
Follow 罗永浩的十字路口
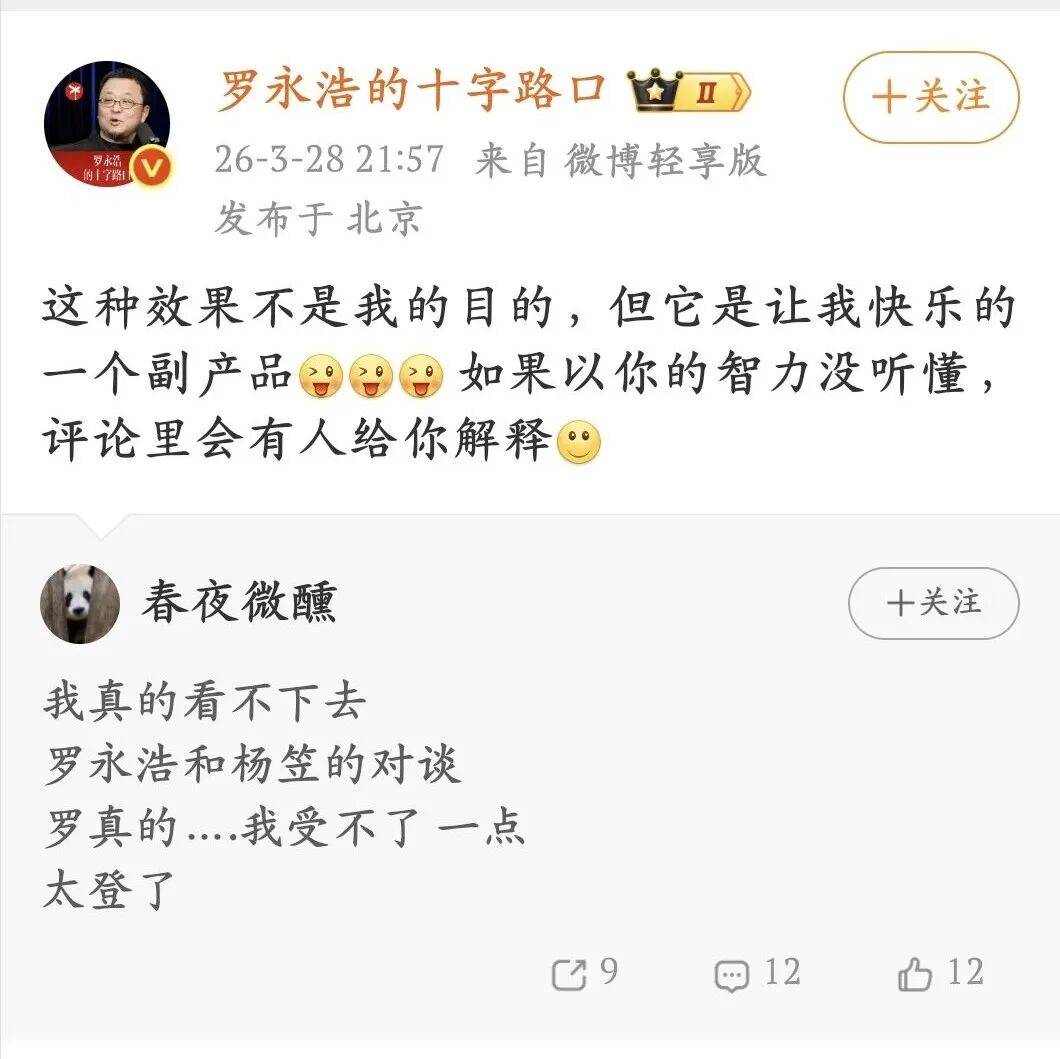click(930, 97)
